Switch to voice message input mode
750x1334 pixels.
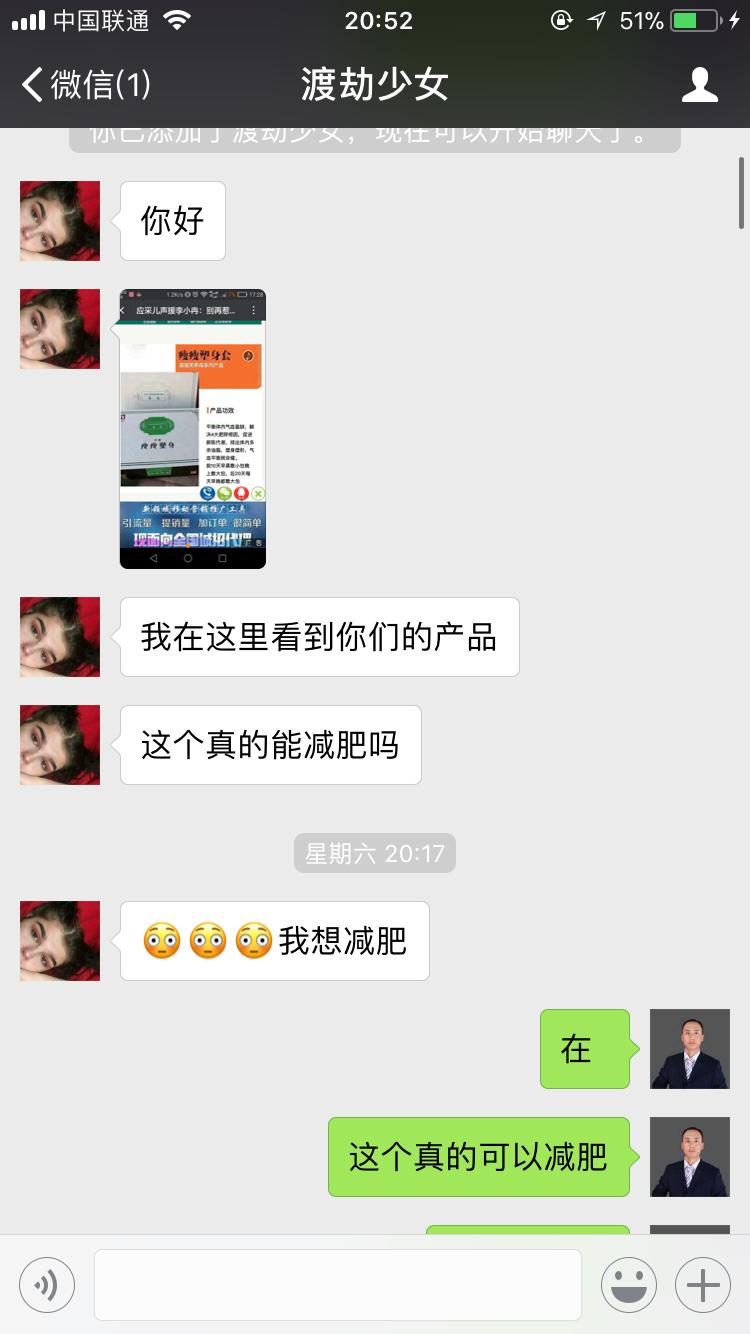[x=46, y=1284]
